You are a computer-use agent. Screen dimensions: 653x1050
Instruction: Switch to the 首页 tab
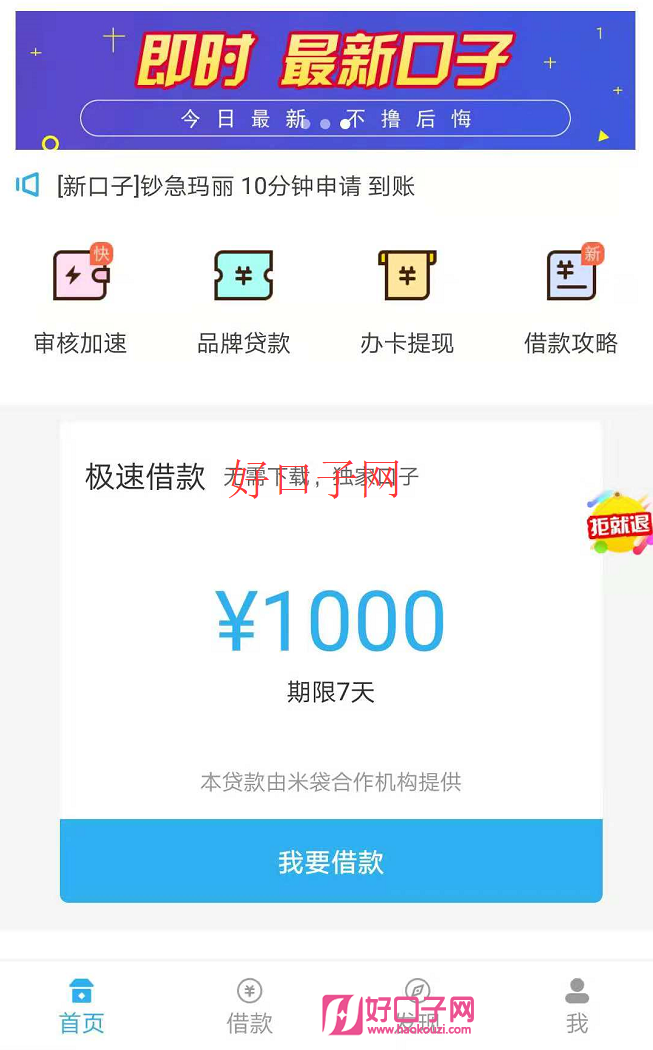(x=82, y=1005)
